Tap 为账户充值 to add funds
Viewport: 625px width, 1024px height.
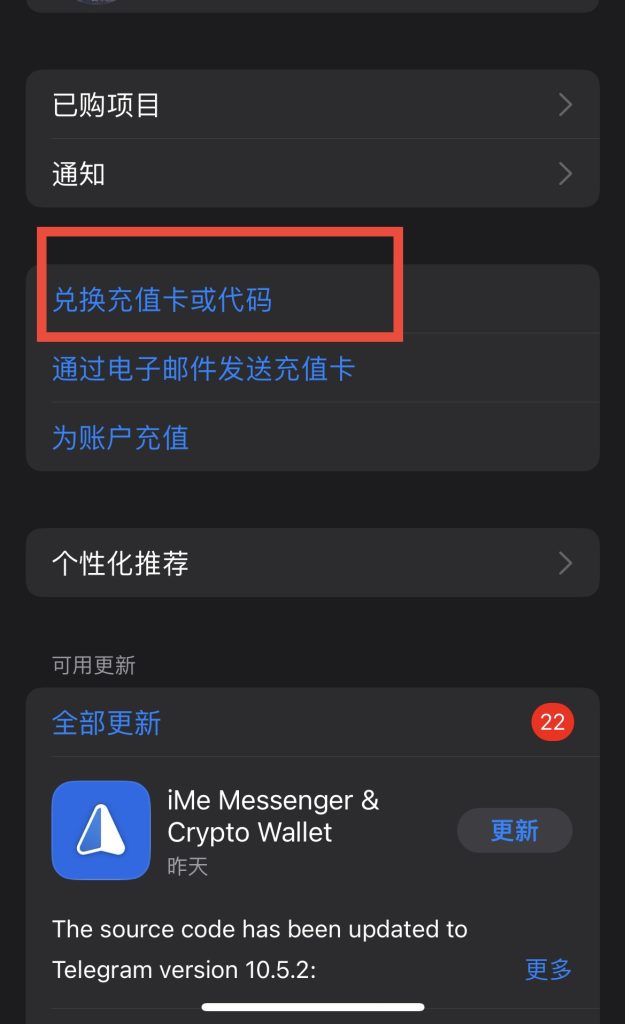[x=121, y=438]
